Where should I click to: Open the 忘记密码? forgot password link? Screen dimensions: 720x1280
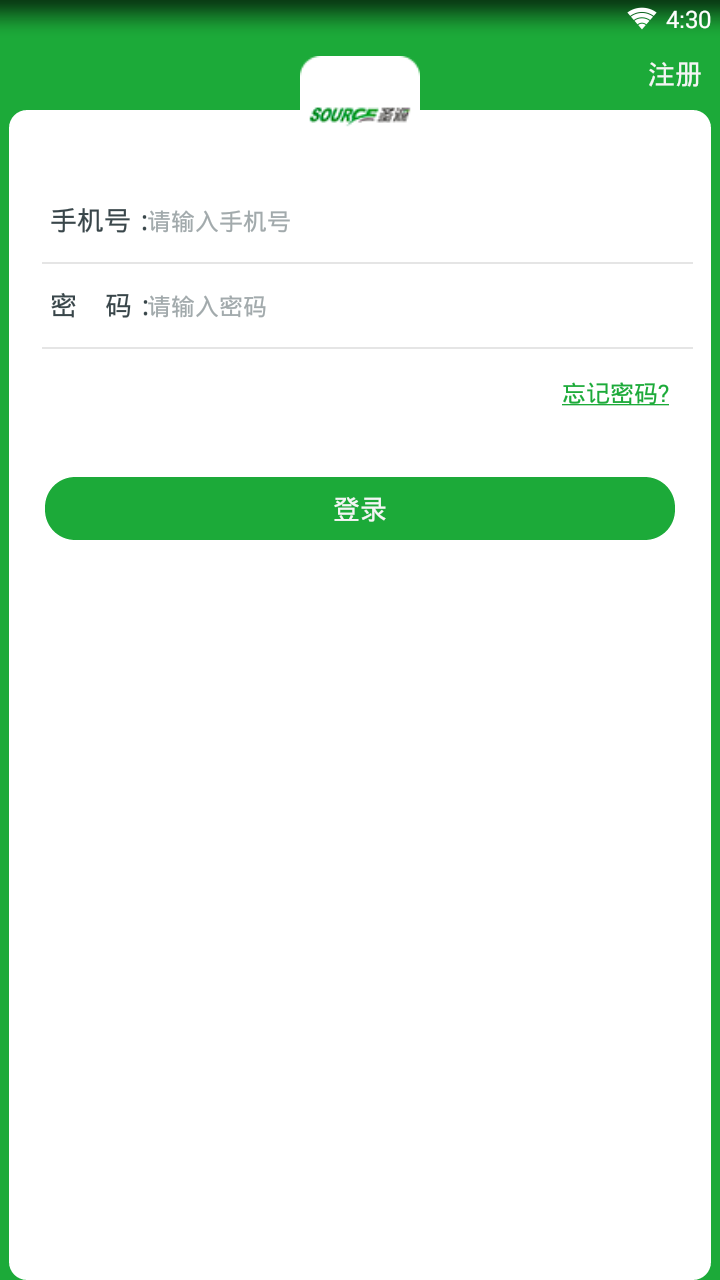[x=615, y=394]
